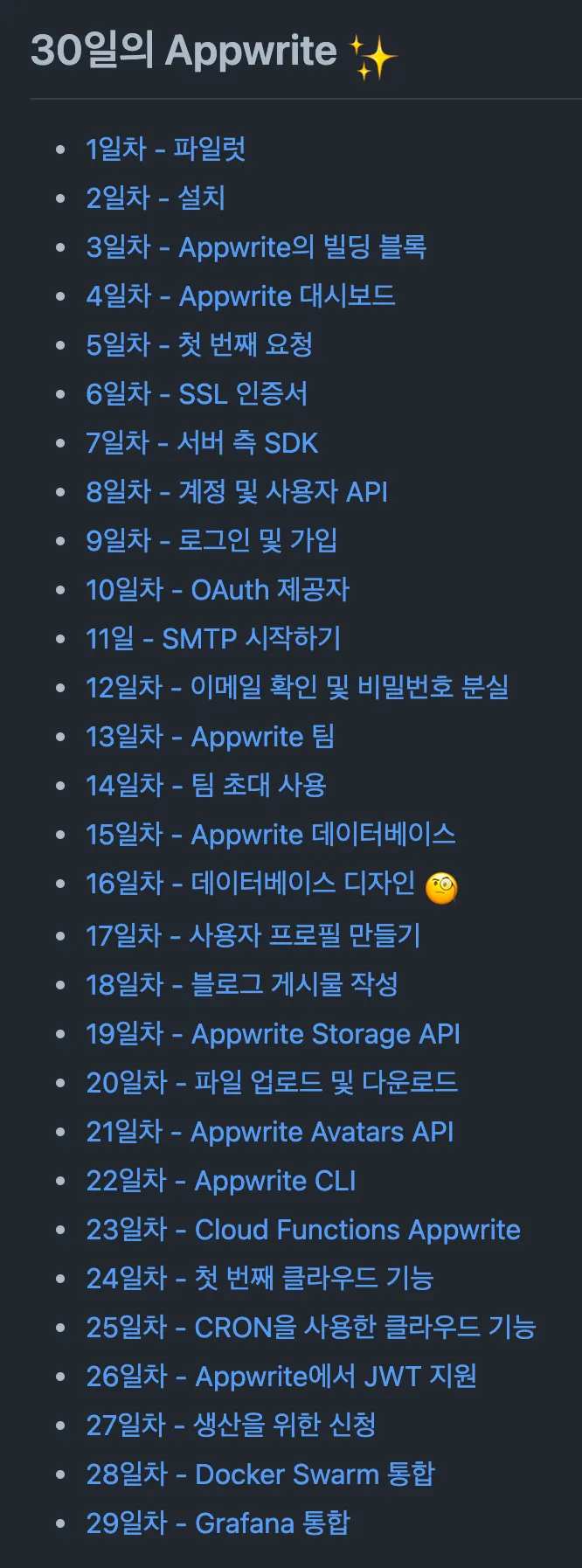This screenshot has height=1568, width=582.
Task: Open 19일차 - Appwrite Storage API
Action: (273, 1033)
